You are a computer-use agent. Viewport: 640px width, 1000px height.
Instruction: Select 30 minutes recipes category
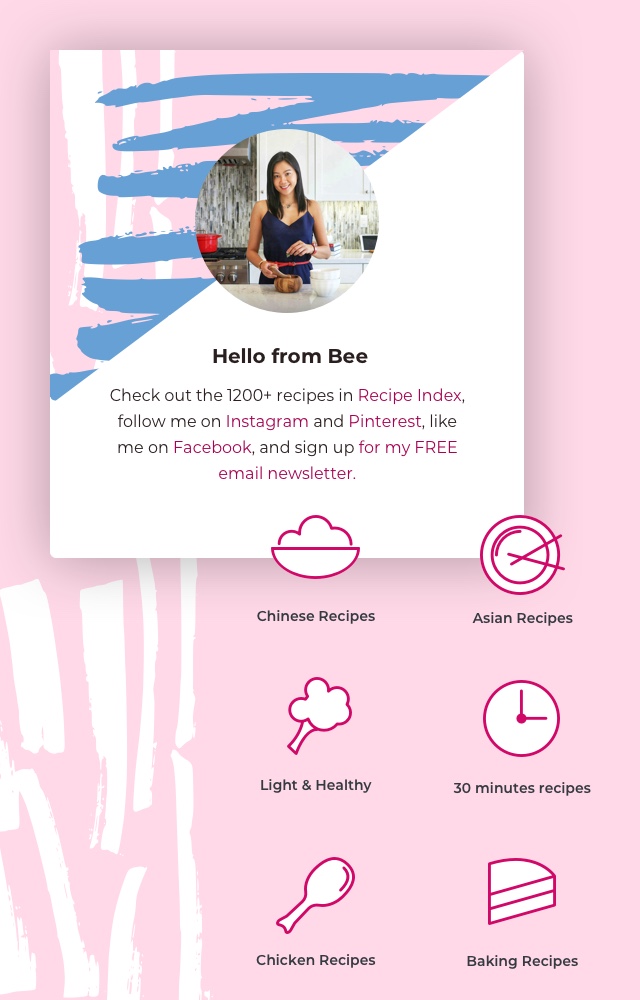[x=521, y=735]
